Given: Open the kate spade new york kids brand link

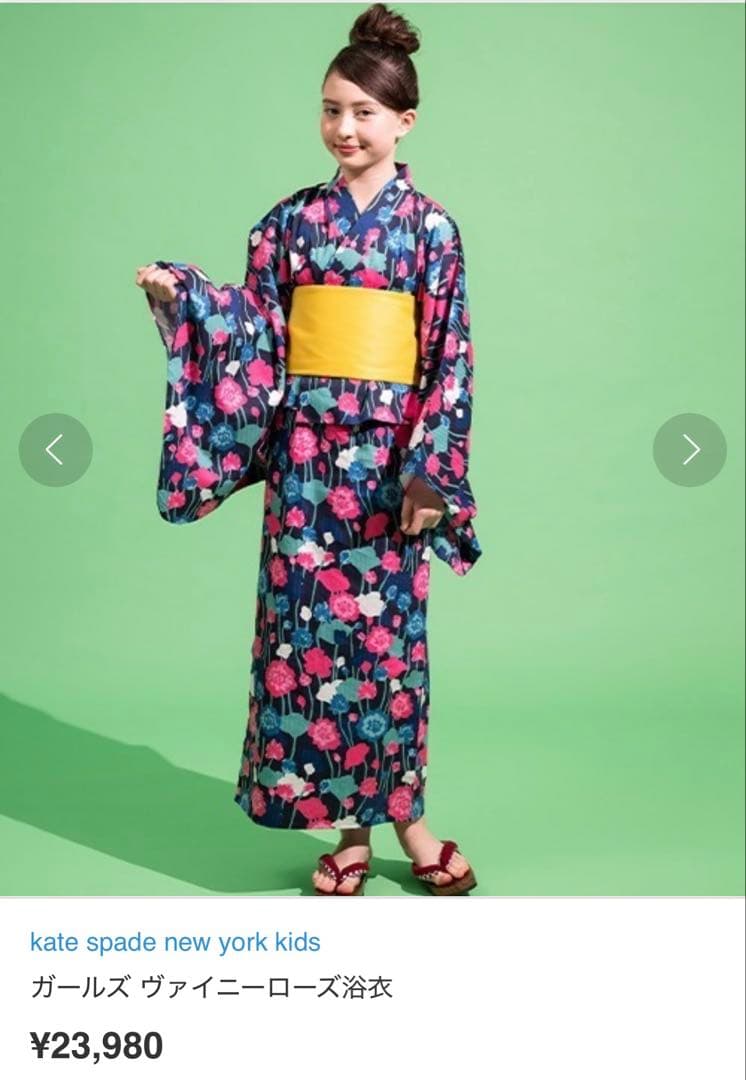Looking at the screenshot, I should (175, 942).
